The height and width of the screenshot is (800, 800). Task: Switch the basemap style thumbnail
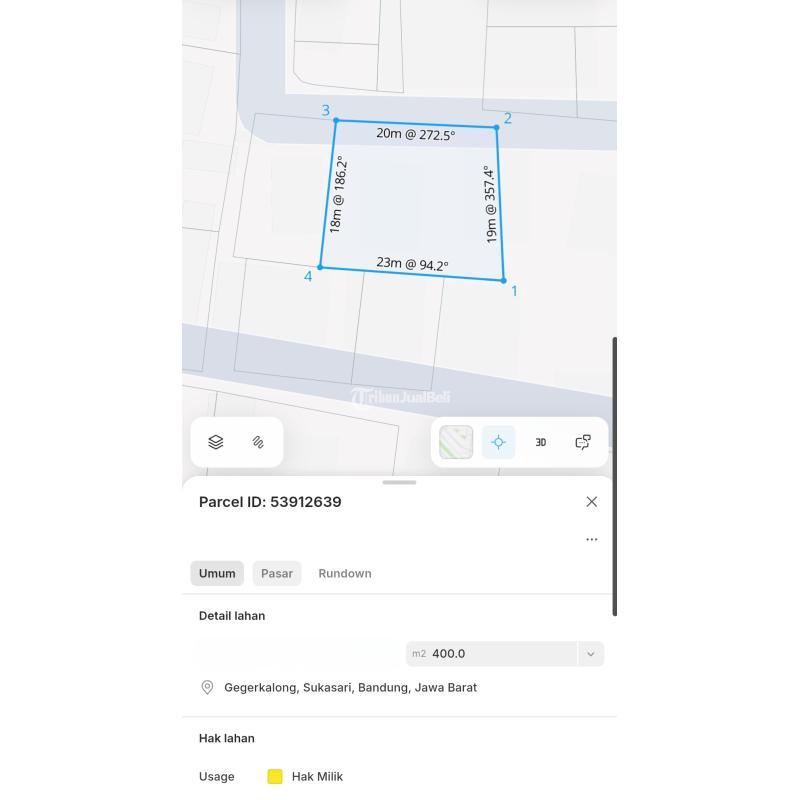[456, 442]
